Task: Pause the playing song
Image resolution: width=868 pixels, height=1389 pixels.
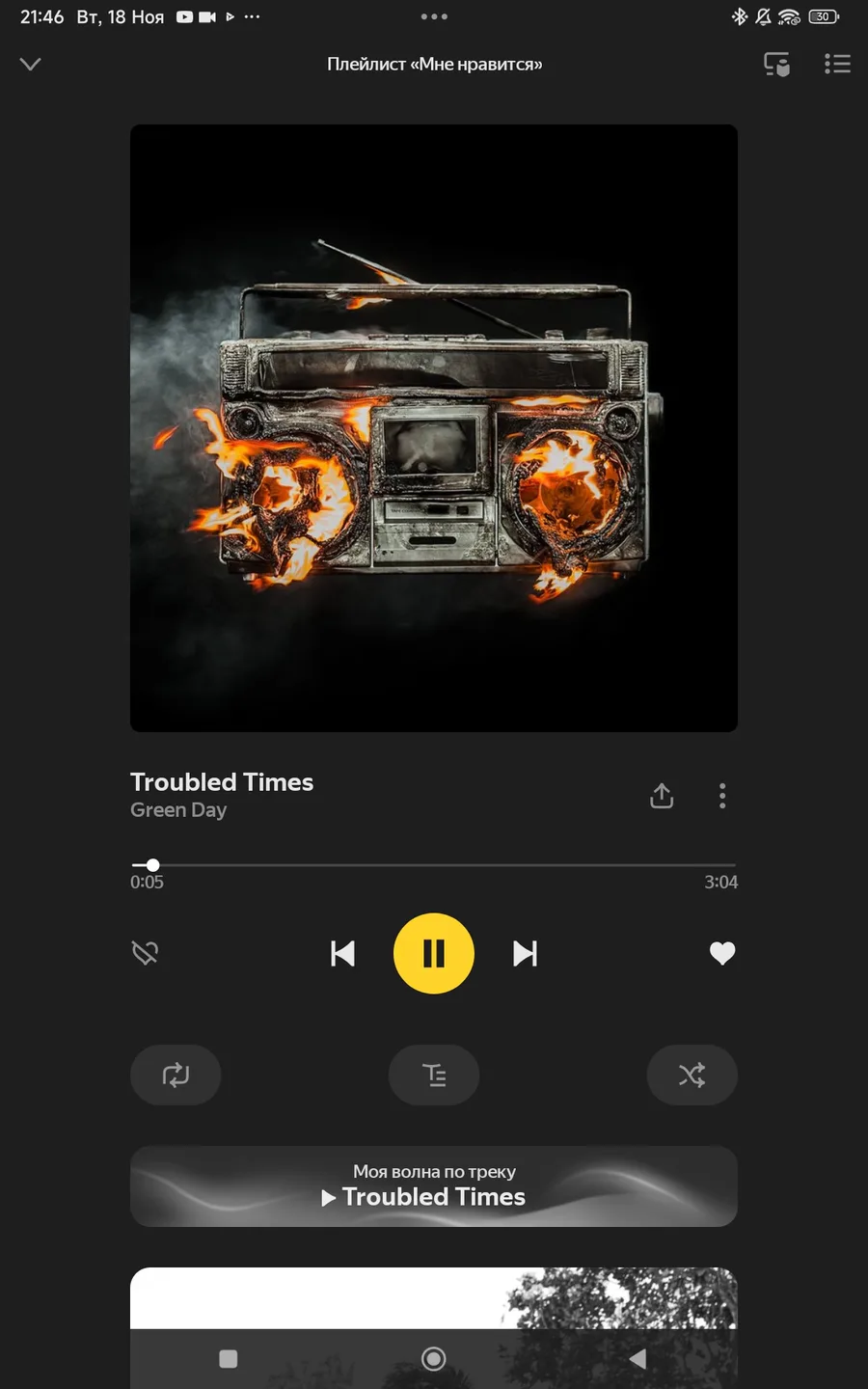Action: pos(434,953)
